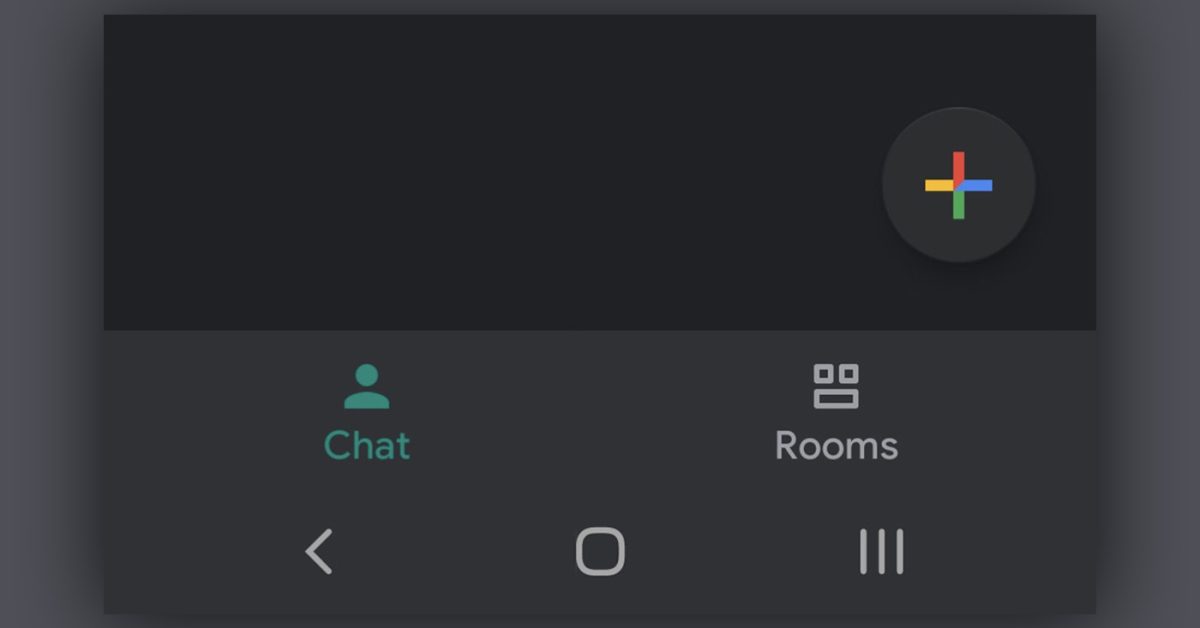Viewport: 1200px width, 628px height.
Task: Switch to the Rooms tab
Action: click(x=836, y=412)
